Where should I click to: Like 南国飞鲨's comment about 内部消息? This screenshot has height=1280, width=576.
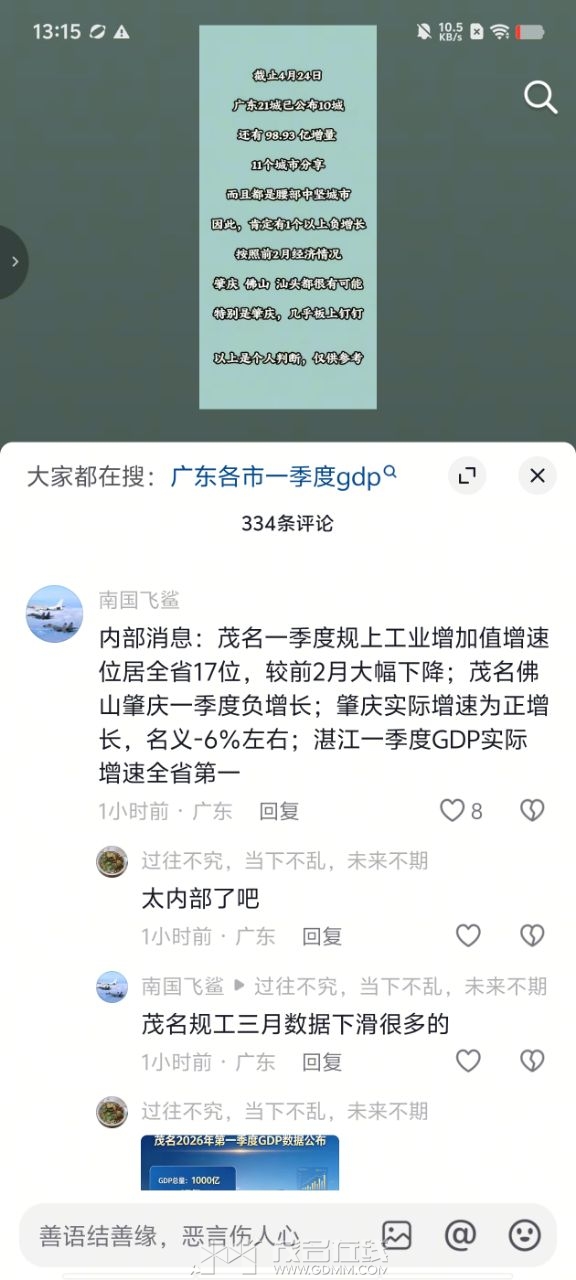[461, 811]
